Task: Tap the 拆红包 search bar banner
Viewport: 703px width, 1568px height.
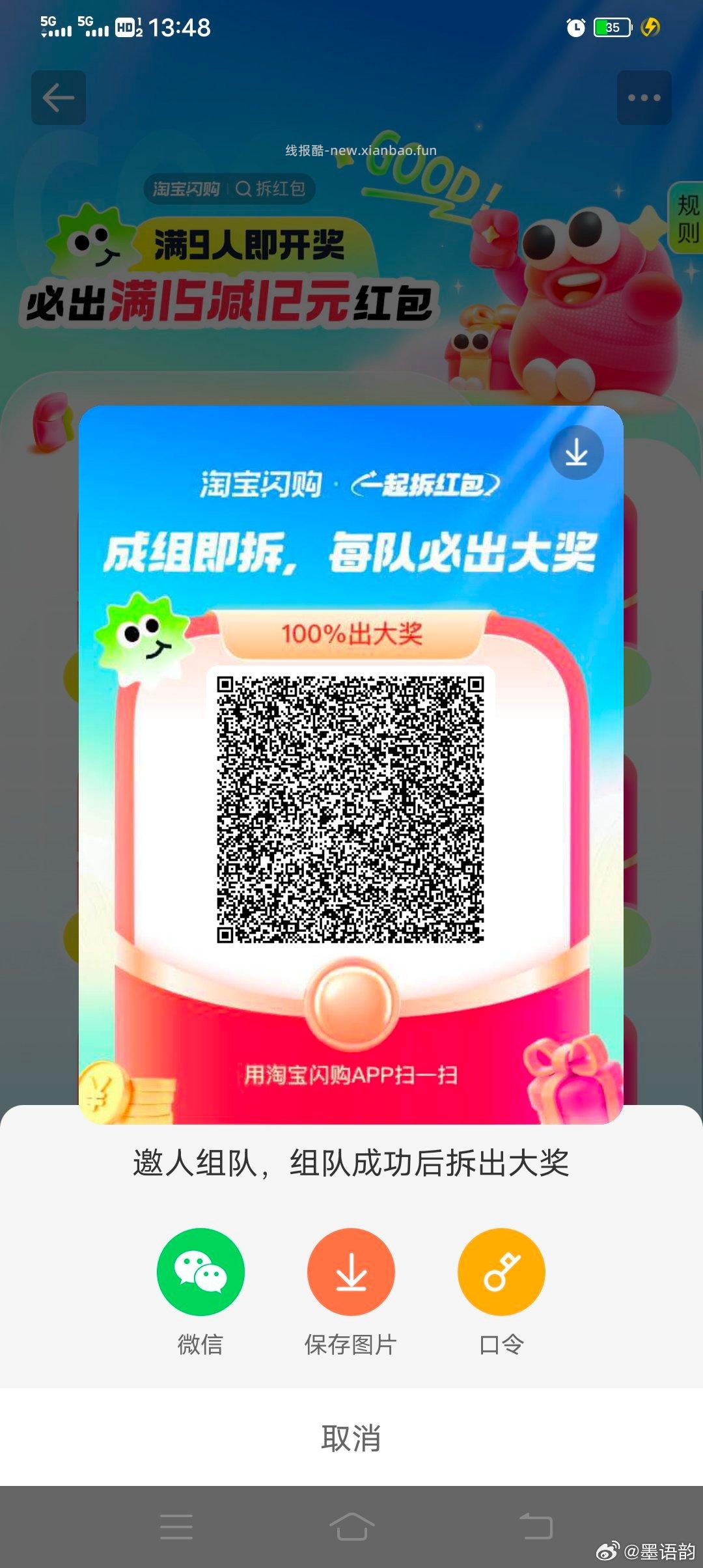Action: [x=231, y=189]
